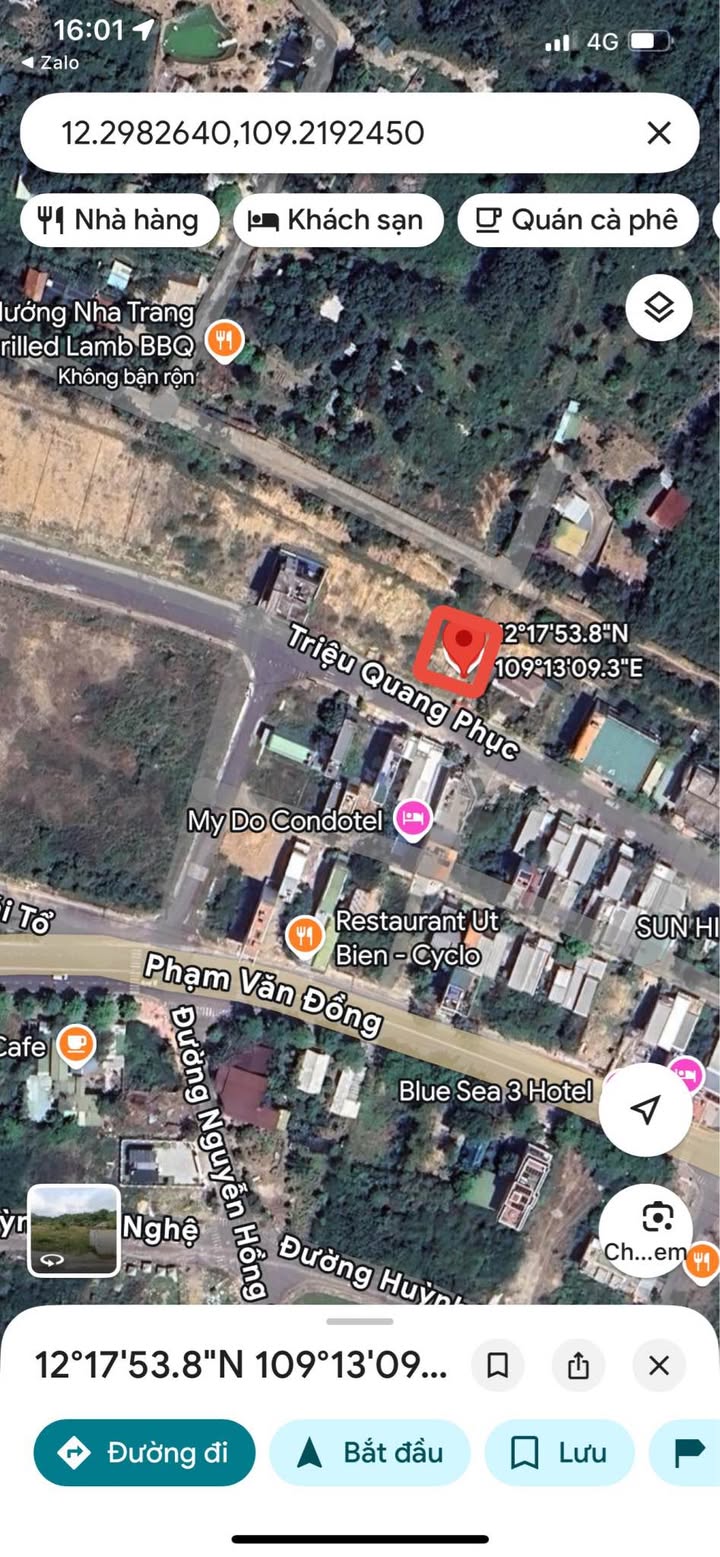Select the Nhà hàng chip

tap(119, 220)
